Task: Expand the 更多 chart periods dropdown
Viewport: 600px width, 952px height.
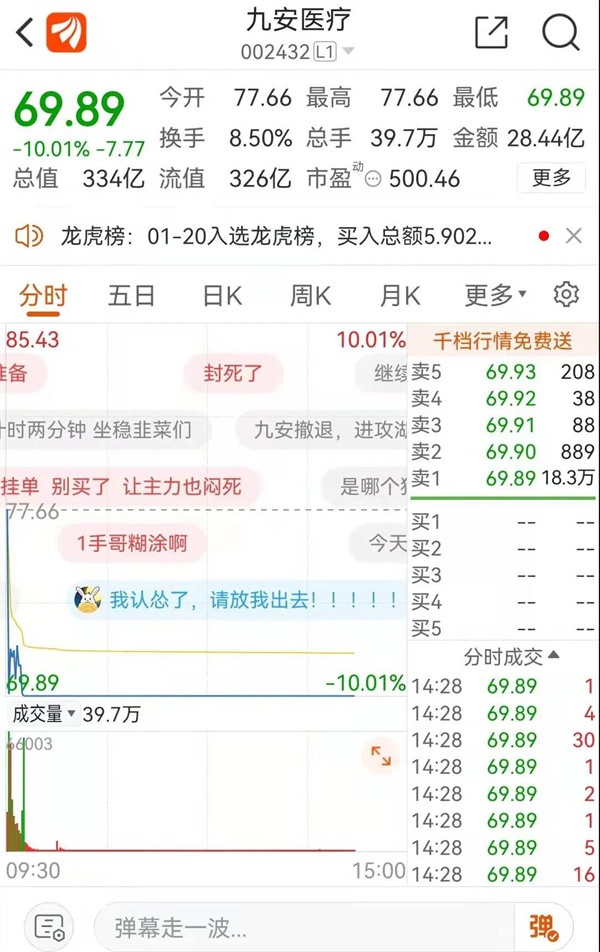Action: click(495, 295)
